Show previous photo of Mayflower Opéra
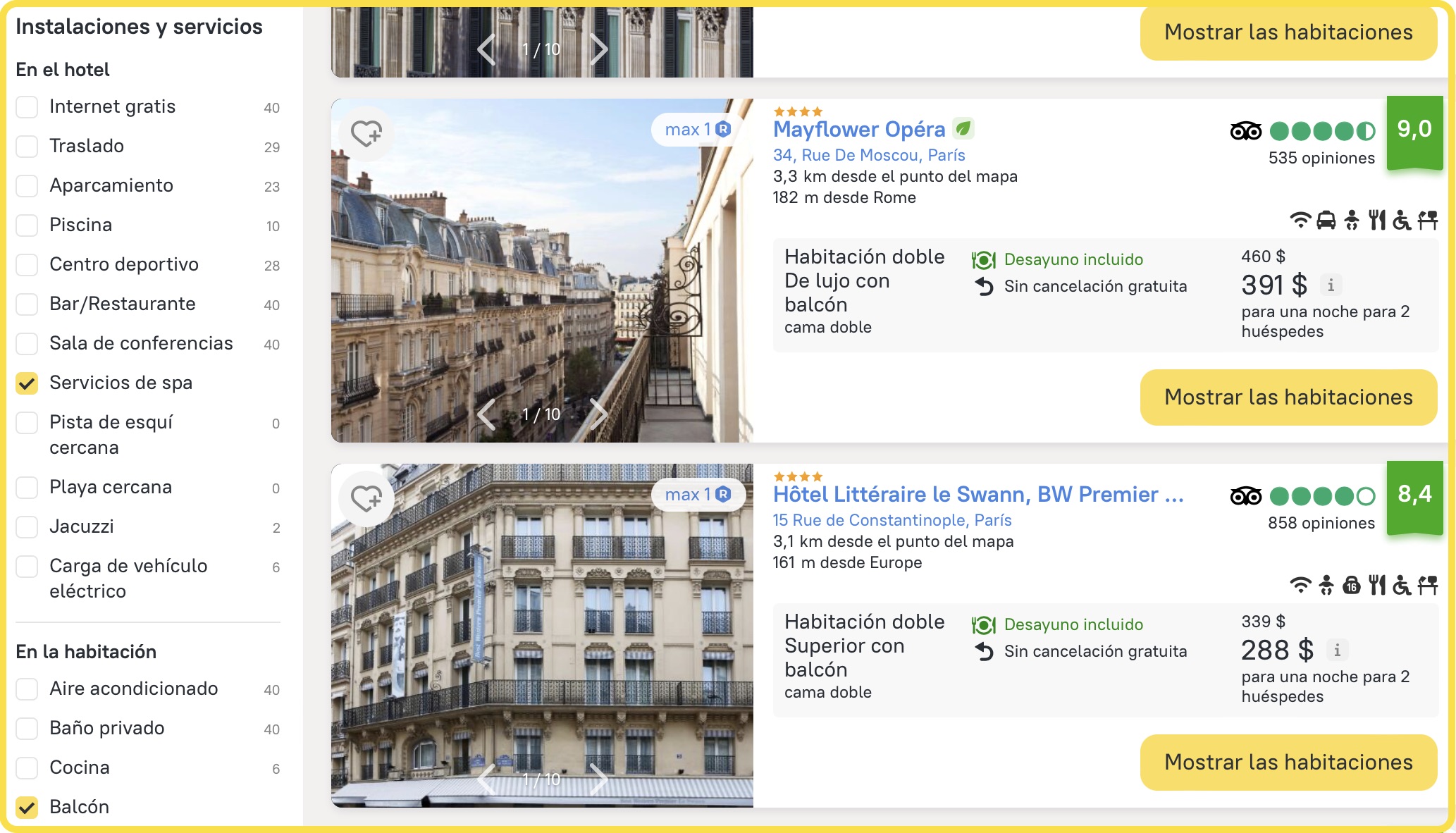This screenshot has height=833, width=1456. (487, 414)
